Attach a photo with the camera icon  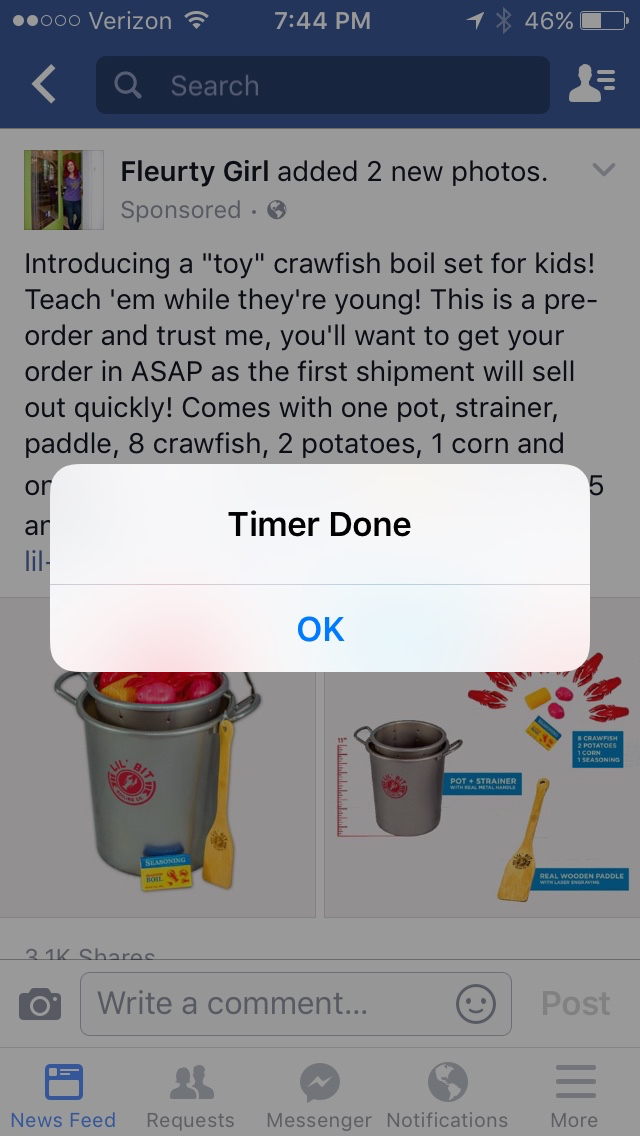pyautogui.click(x=40, y=1003)
